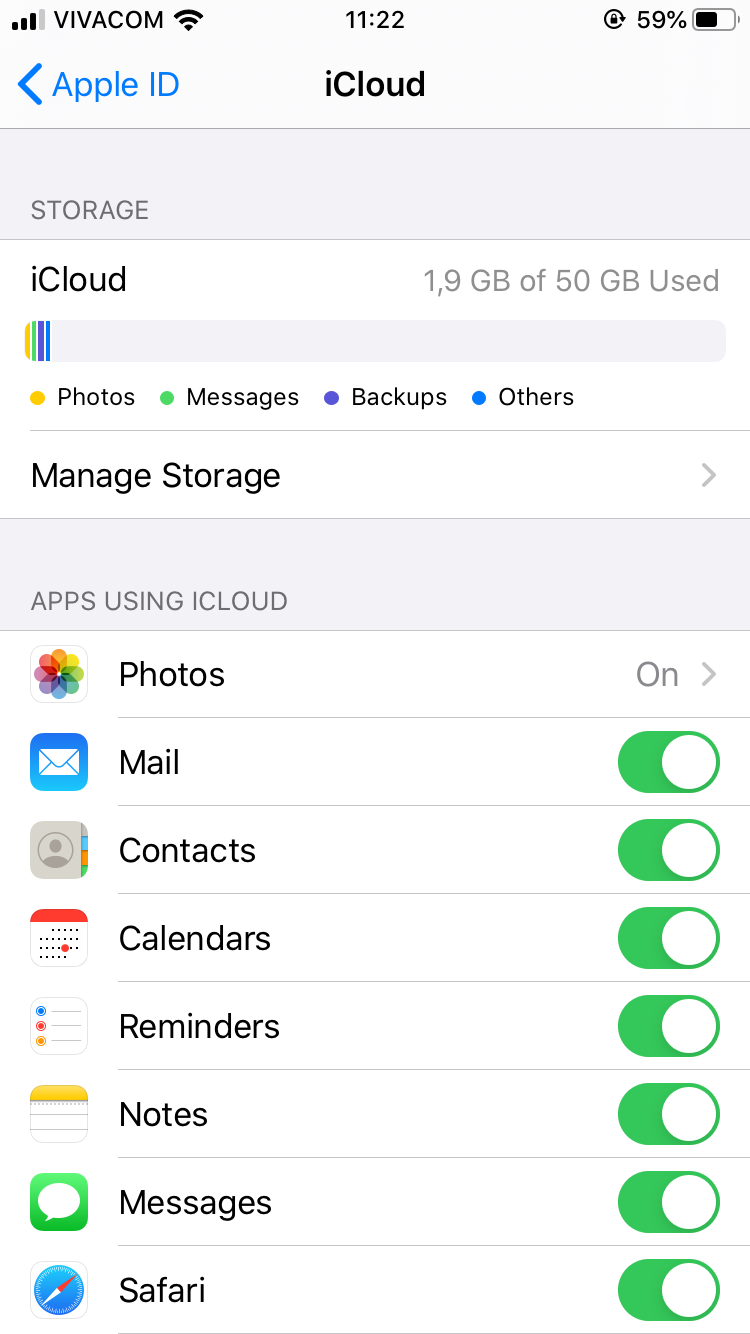This screenshot has width=750, height=1334.
Task: Go back to Apple ID
Action: coord(99,85)
